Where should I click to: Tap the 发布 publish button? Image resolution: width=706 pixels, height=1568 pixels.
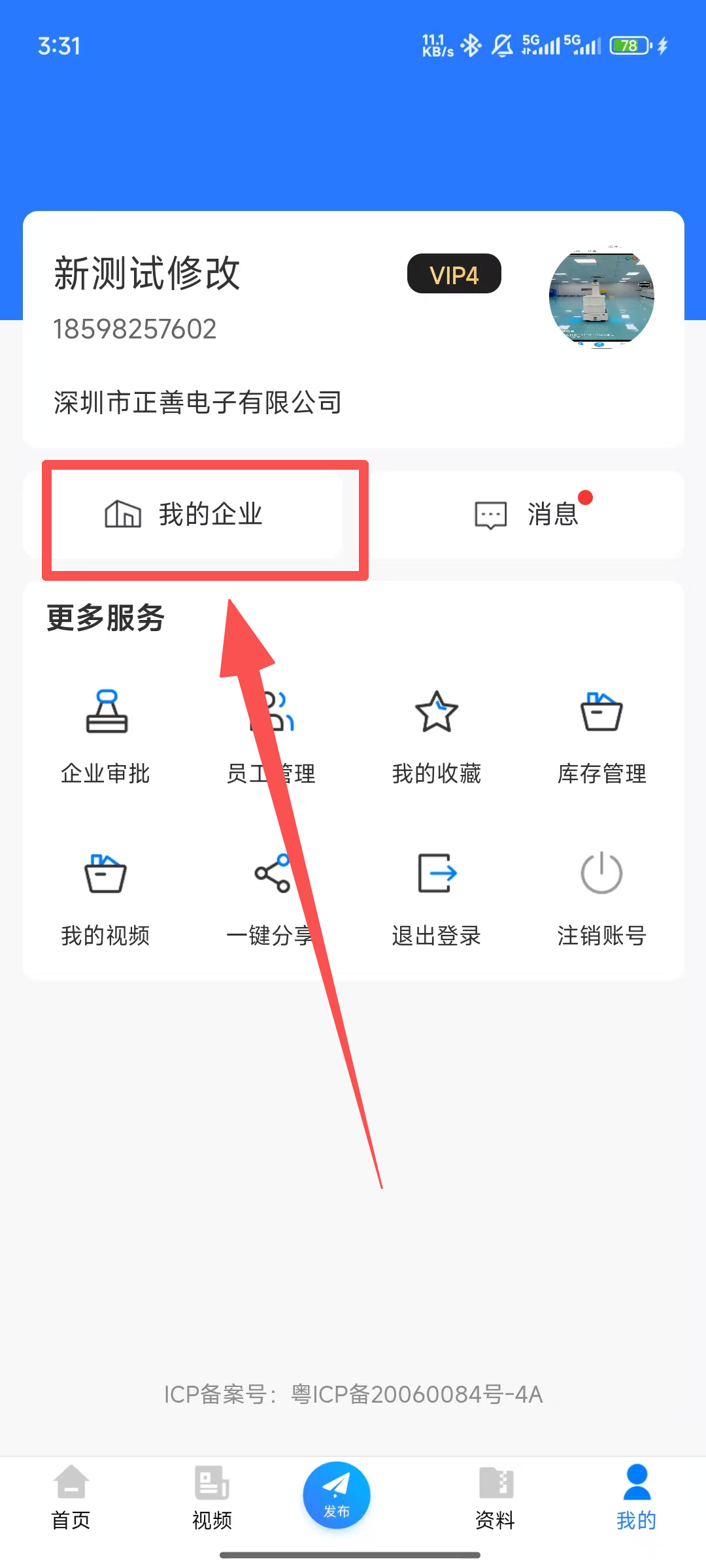pos(337,1495)
